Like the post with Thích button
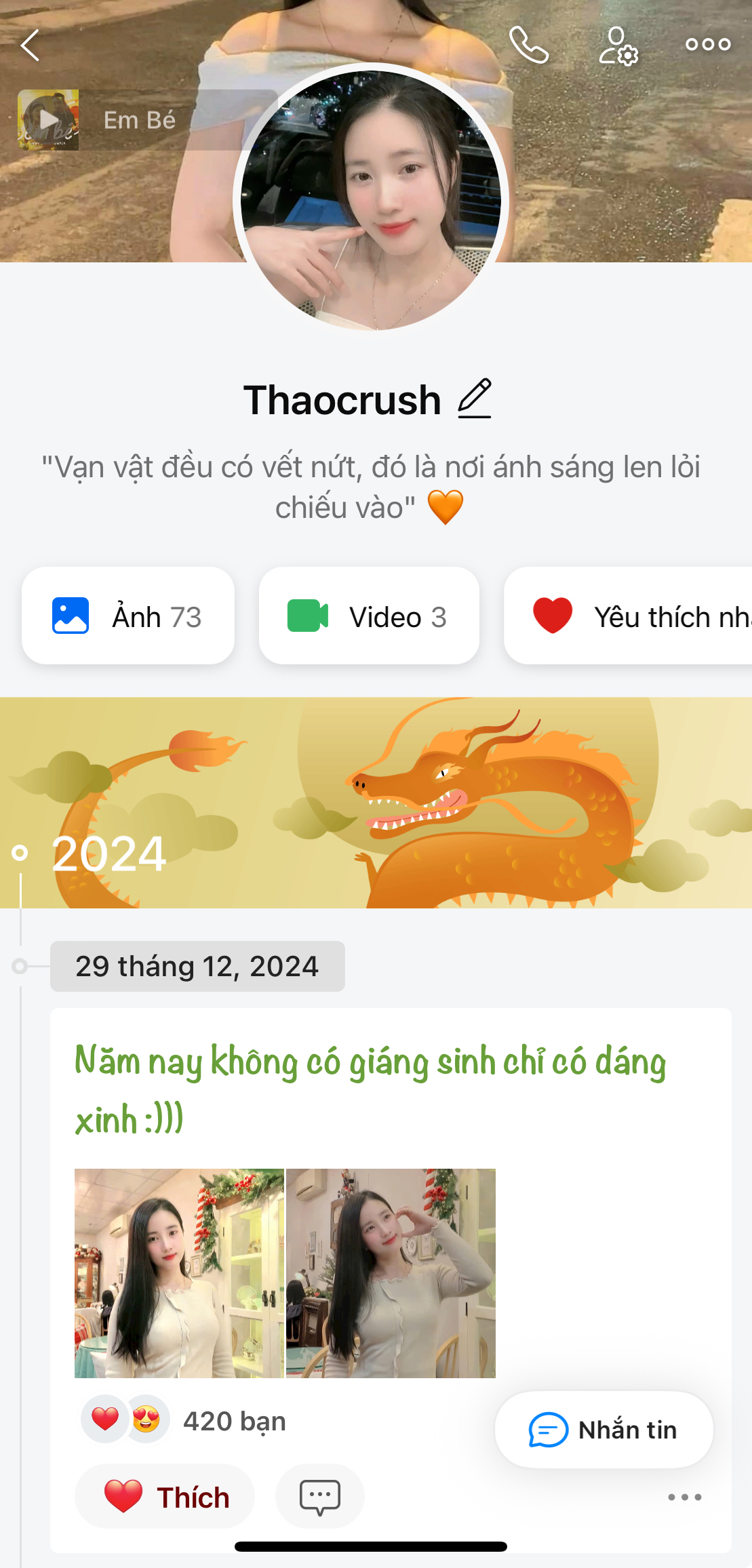Image resolution: width=752 pixels, height=1568 pixels. [165, 1497]
